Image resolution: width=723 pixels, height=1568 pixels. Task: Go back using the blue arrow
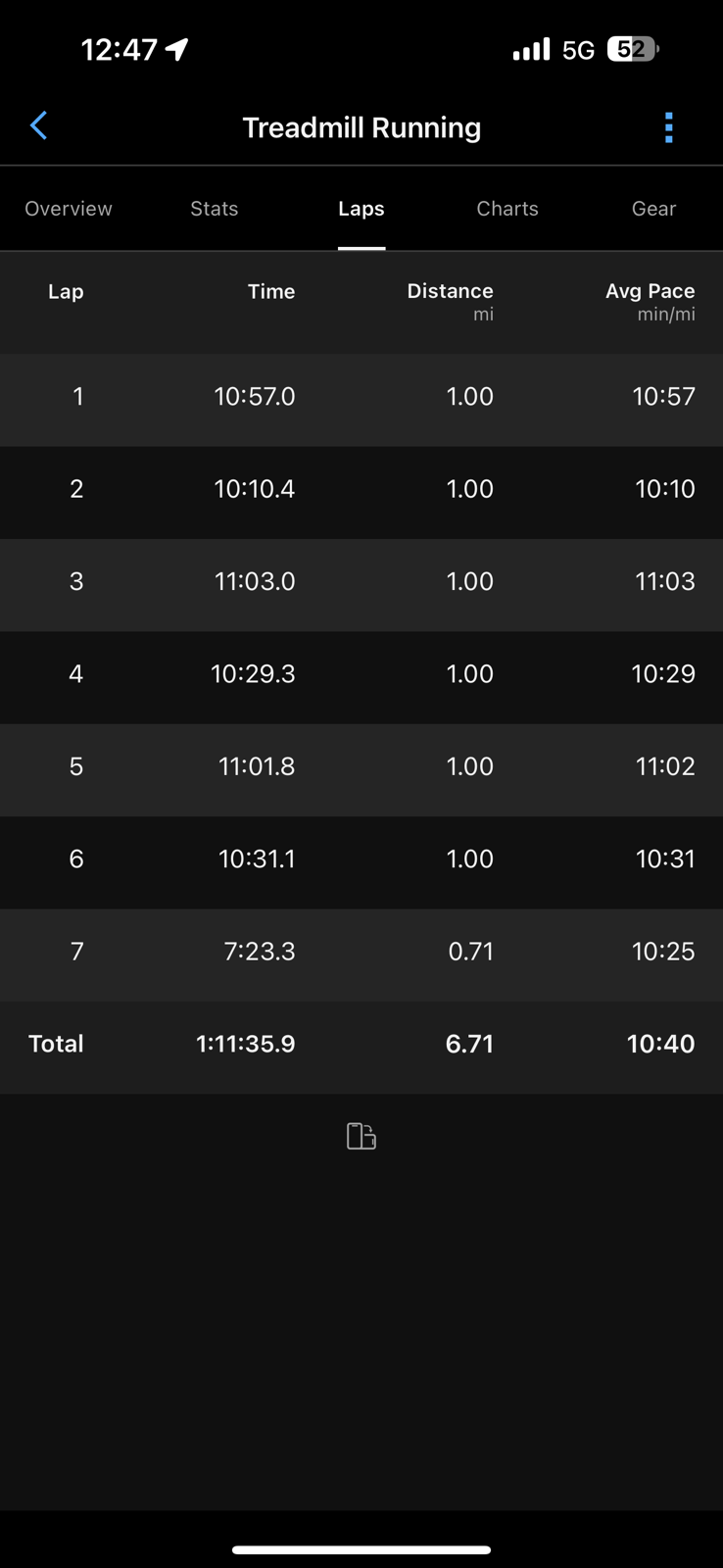click(x=38, y=125)
